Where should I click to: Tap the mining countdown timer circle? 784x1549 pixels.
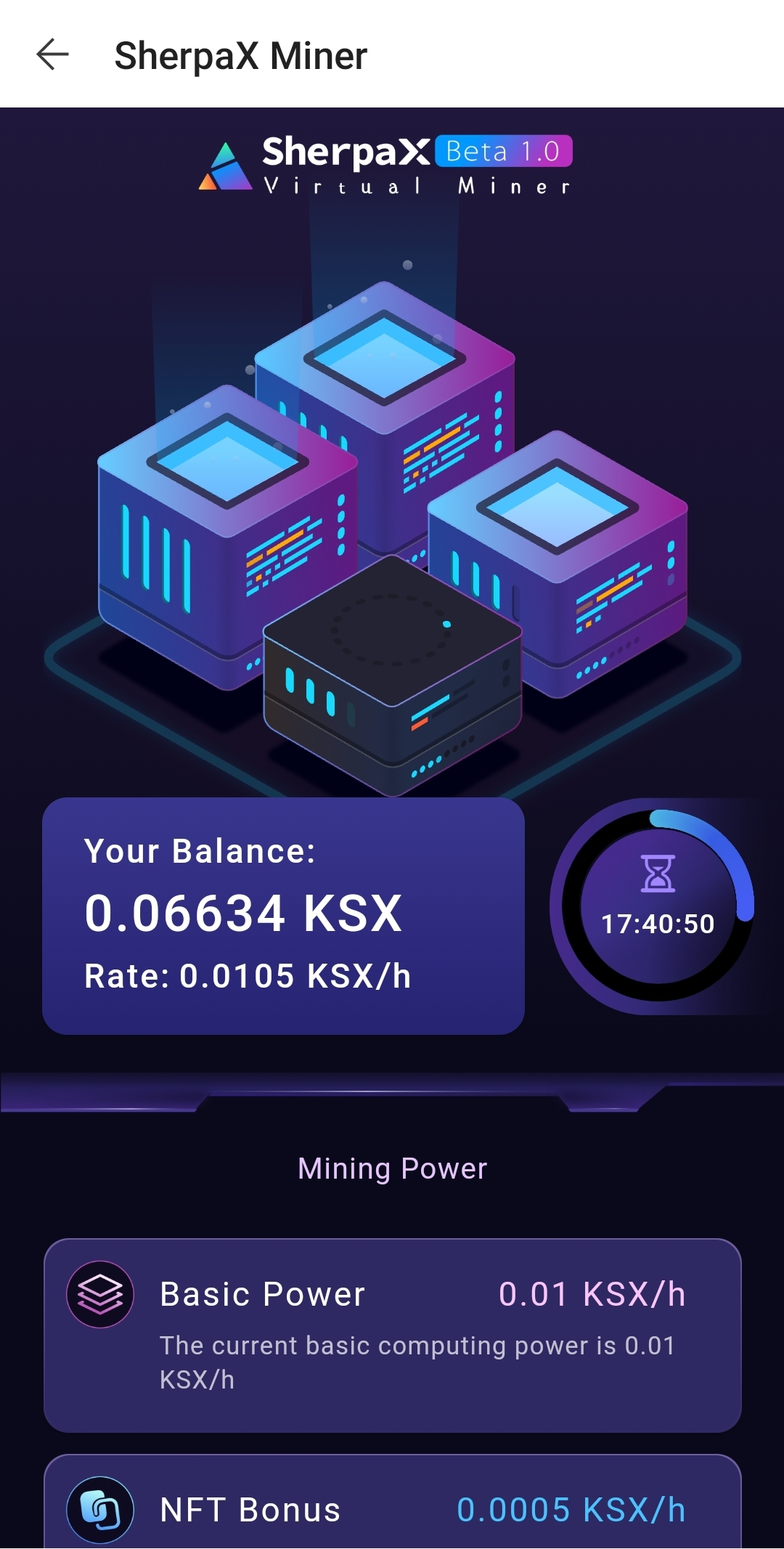click(x=658, y=906)
